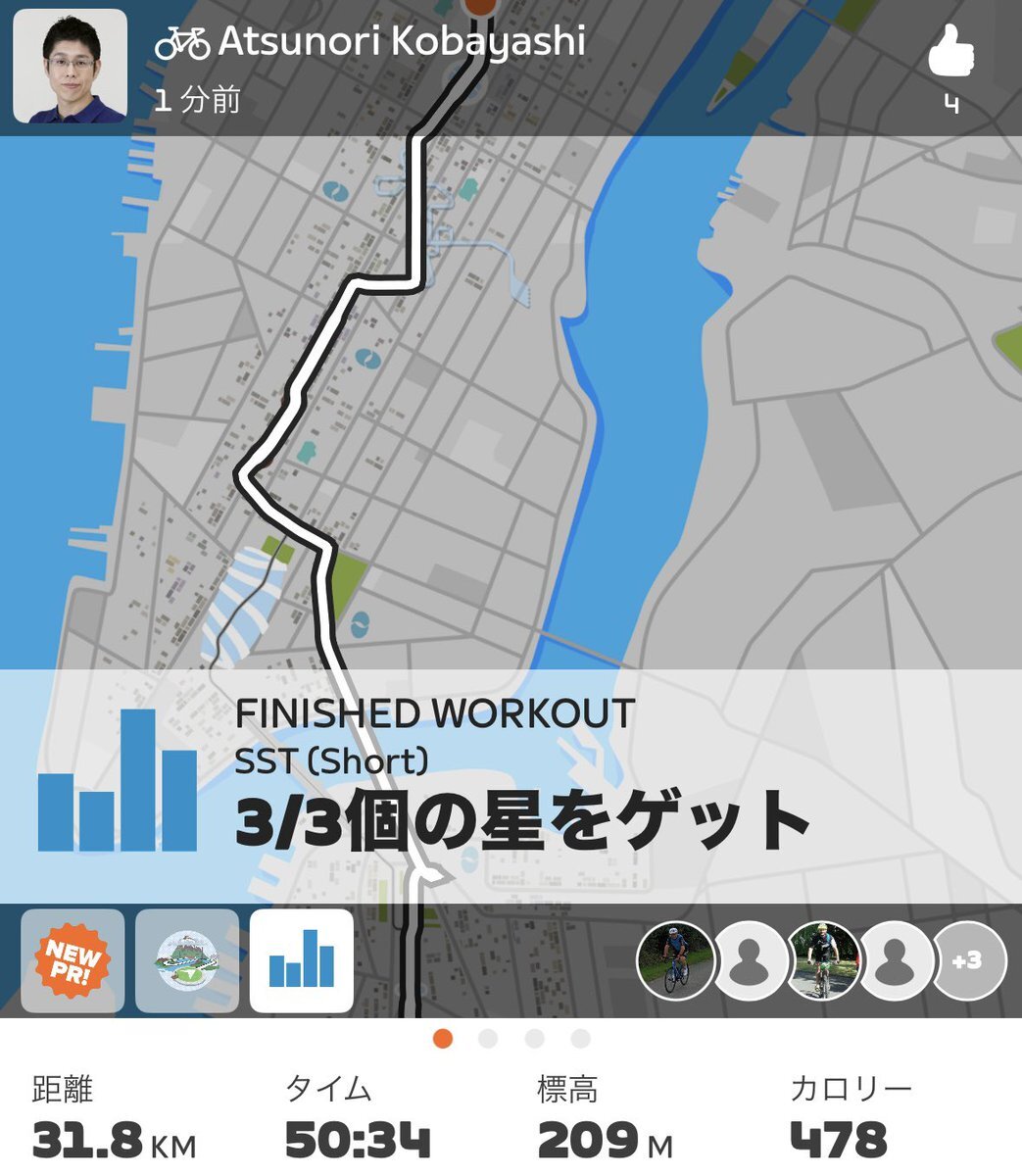Show the +3 more riders
The image size is (1022, 1176).
click(966, 960)
